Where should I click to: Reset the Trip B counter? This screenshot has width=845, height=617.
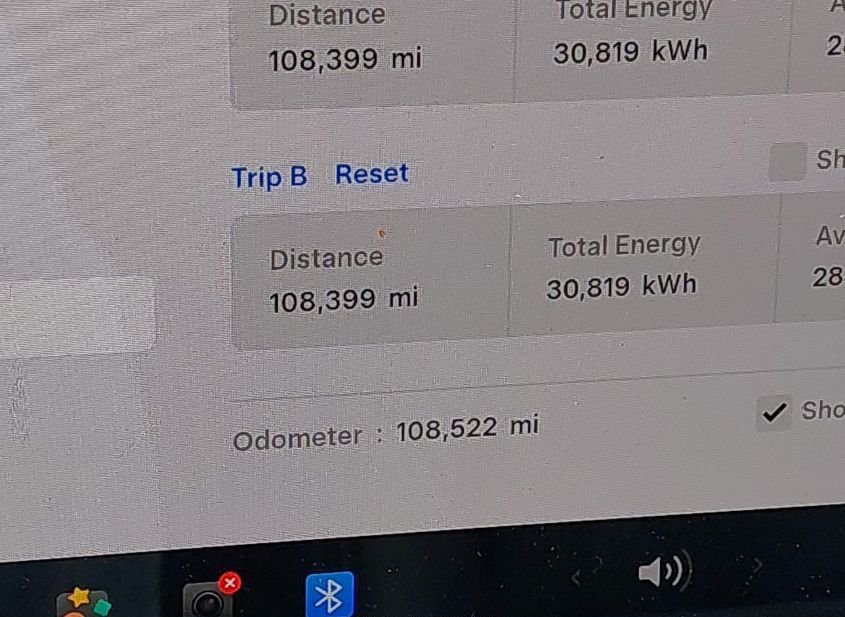click(x=371, y=174)
